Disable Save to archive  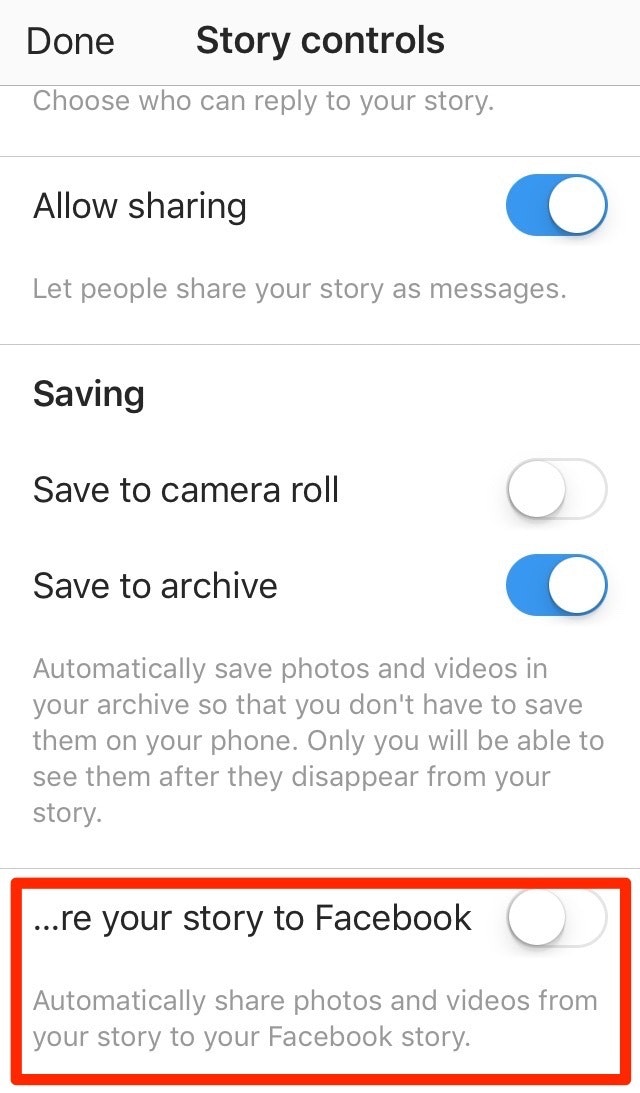[556, 585]
